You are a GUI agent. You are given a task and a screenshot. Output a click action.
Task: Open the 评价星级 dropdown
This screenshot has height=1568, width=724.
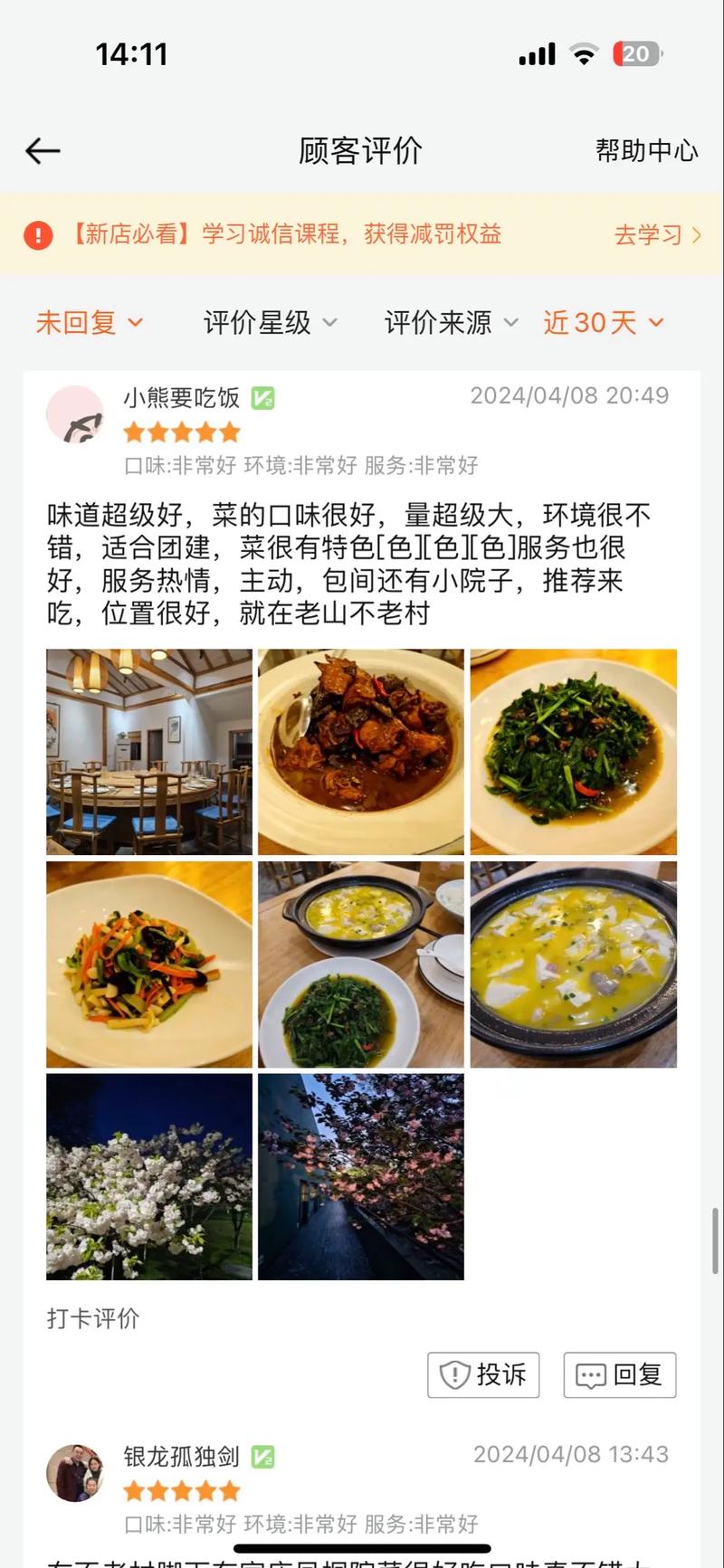point(269,322)
